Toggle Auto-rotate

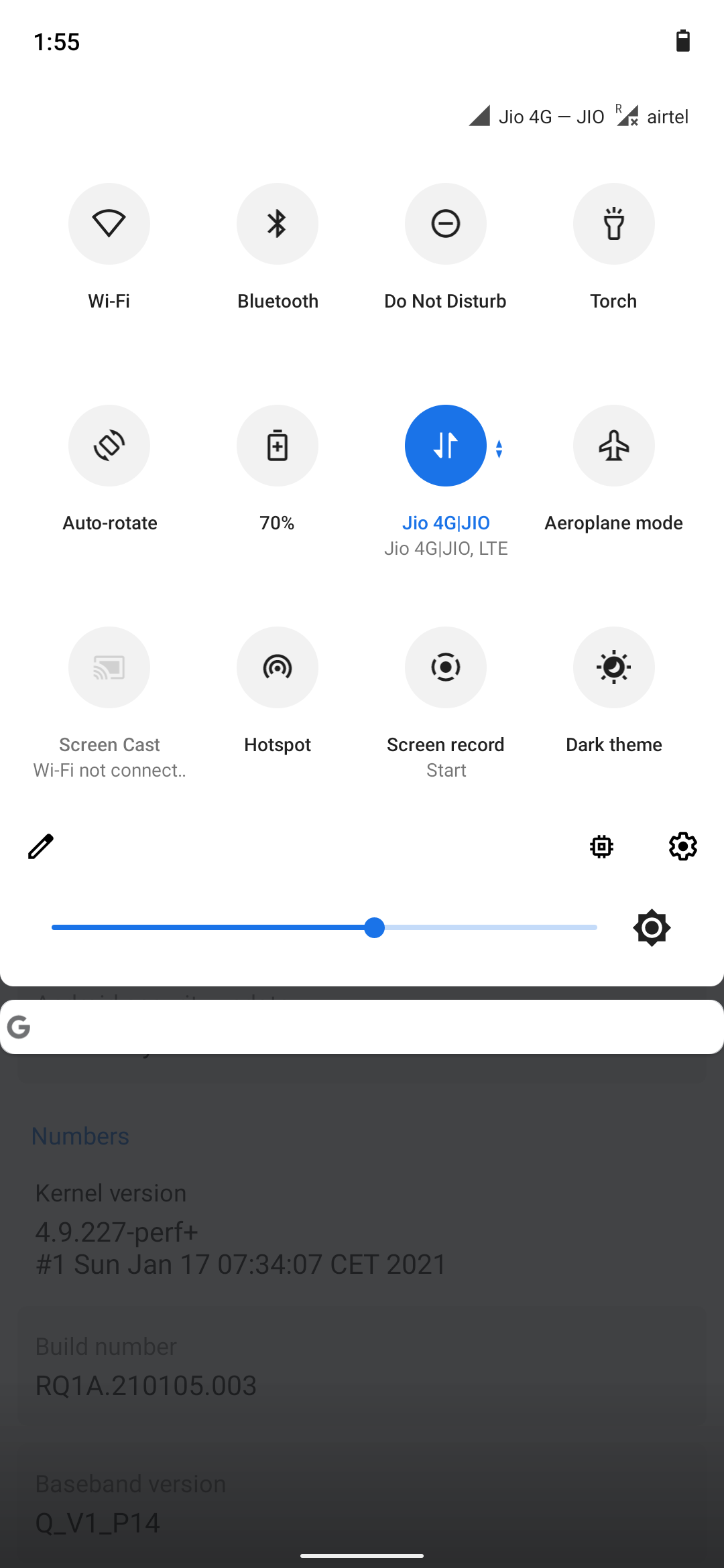(x=109, y=446)
